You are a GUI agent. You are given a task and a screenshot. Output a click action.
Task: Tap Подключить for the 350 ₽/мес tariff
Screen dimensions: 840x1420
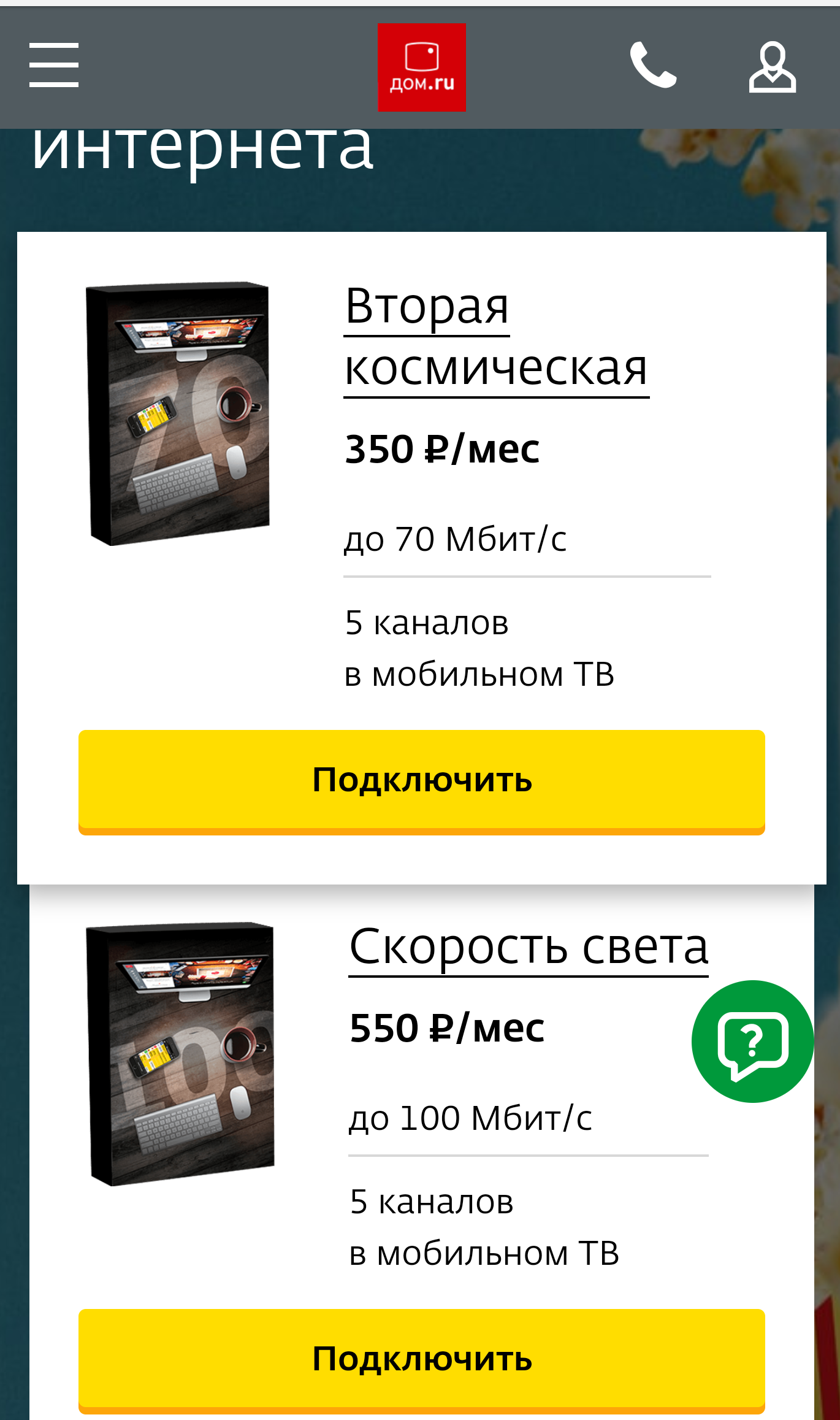pos(421,780)
